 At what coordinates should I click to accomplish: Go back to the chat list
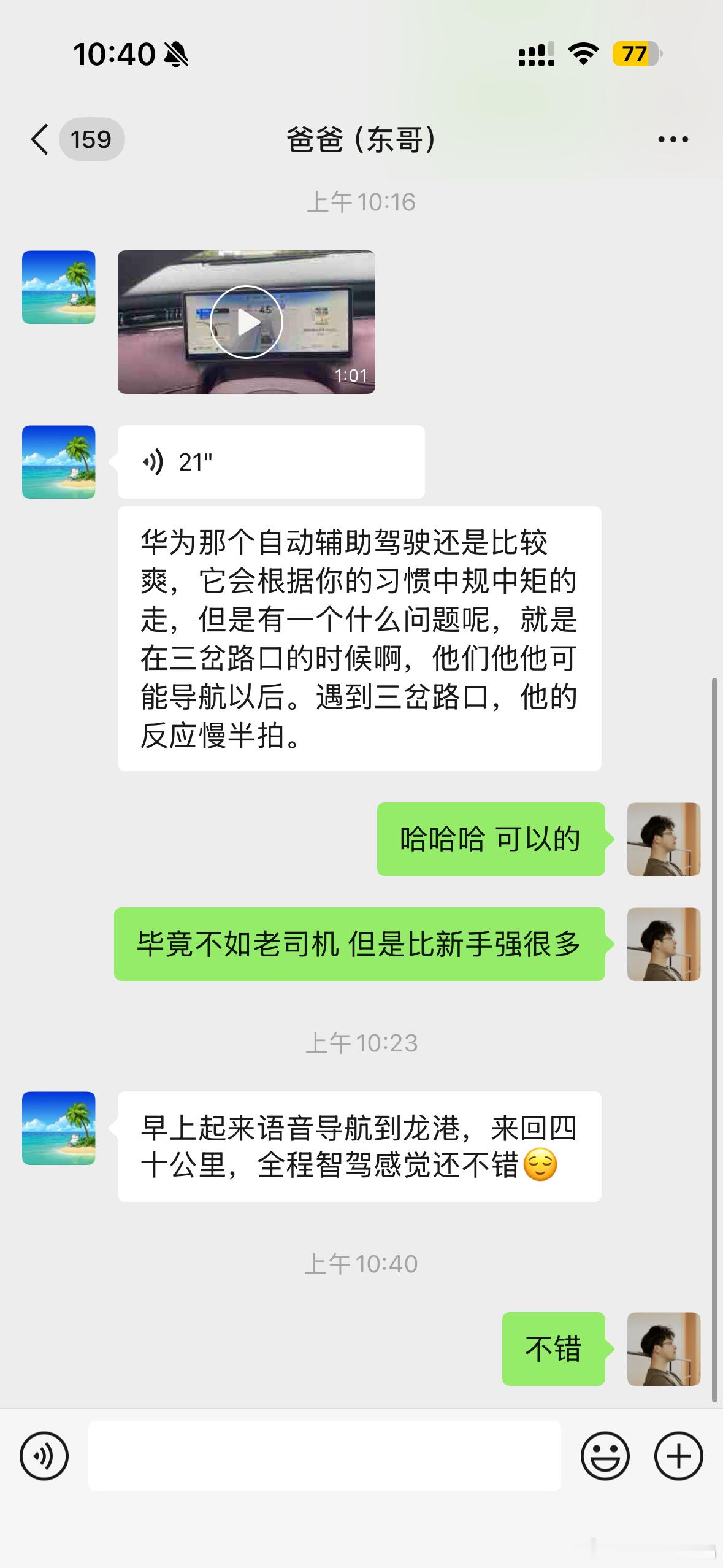[x=40, y=139]
